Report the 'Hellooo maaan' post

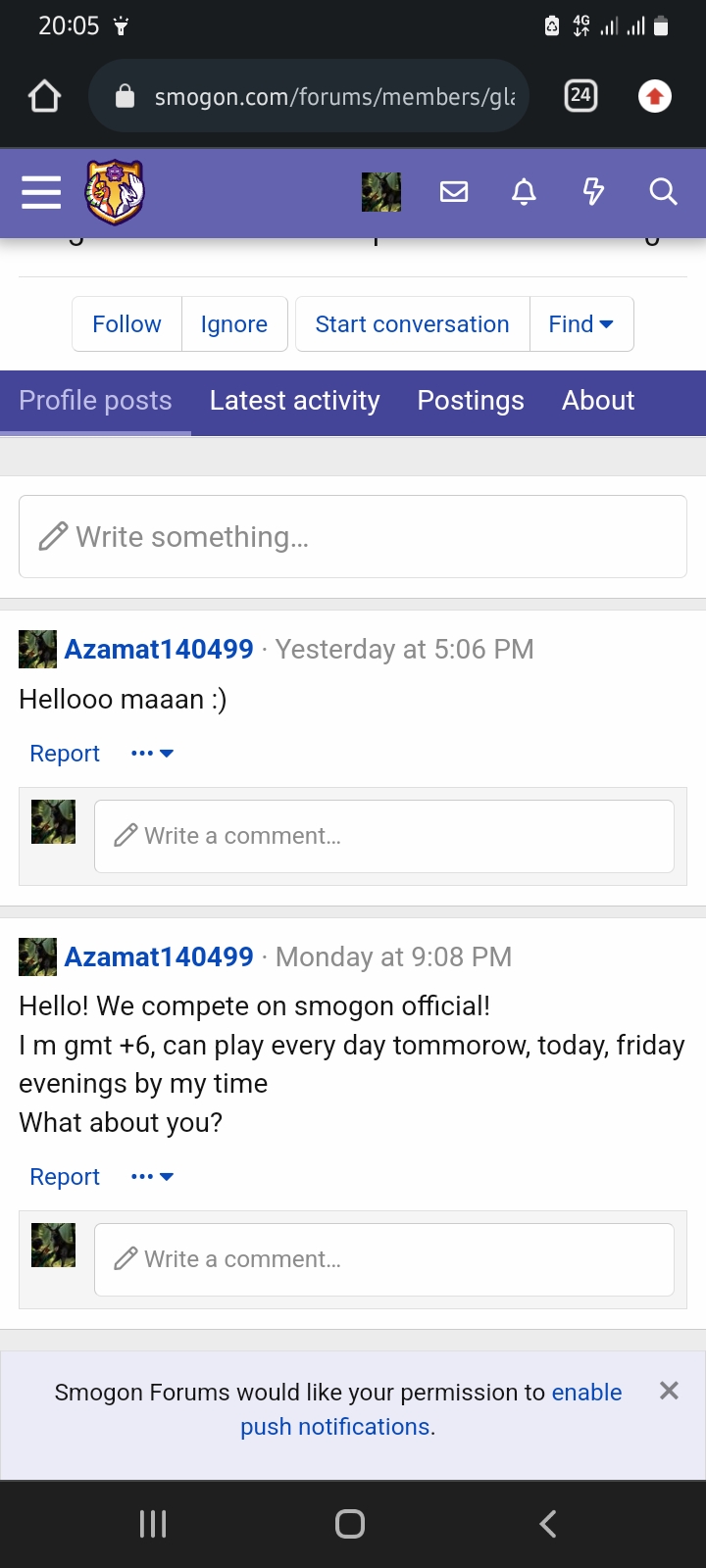pos(65,754)
